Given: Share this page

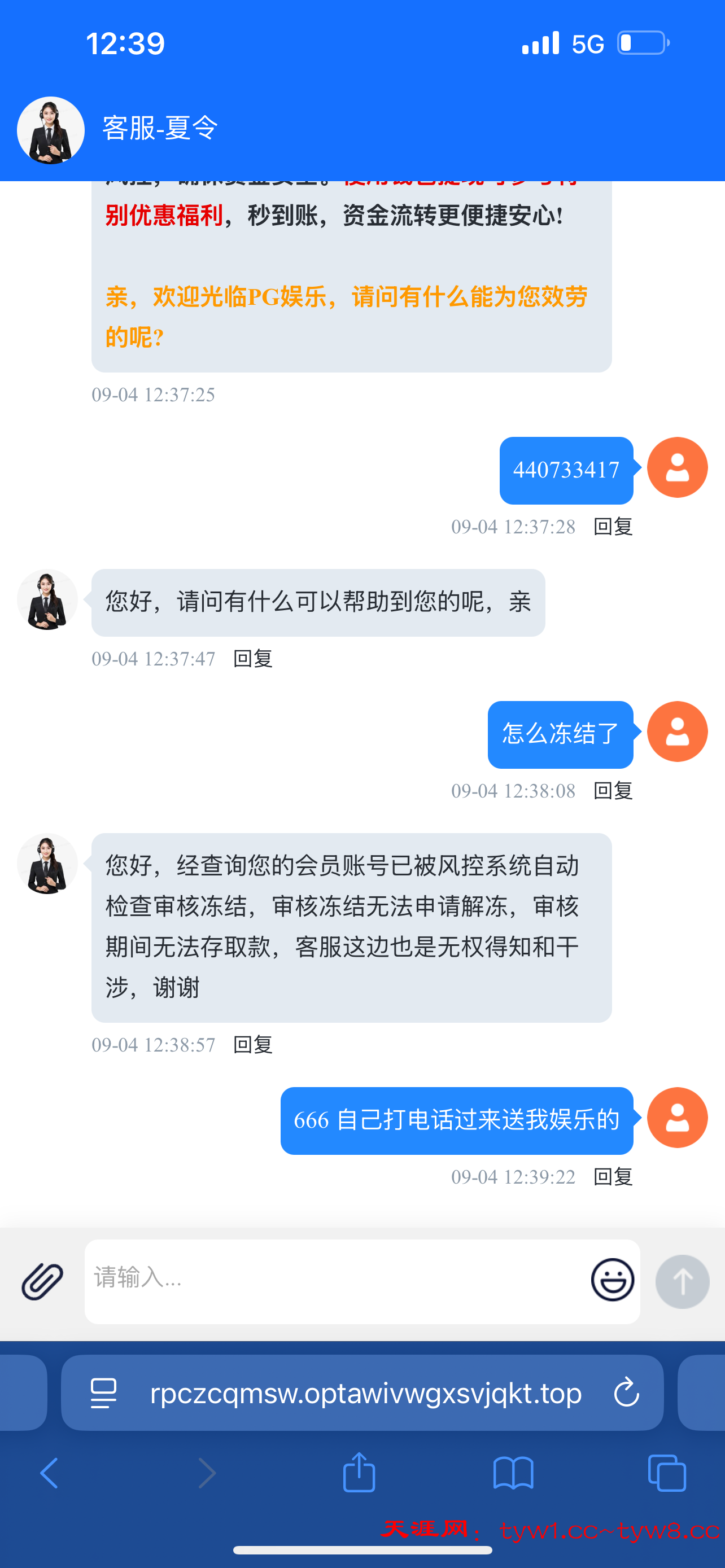Looking at the screenshot, I should (x=359, y=1473).
